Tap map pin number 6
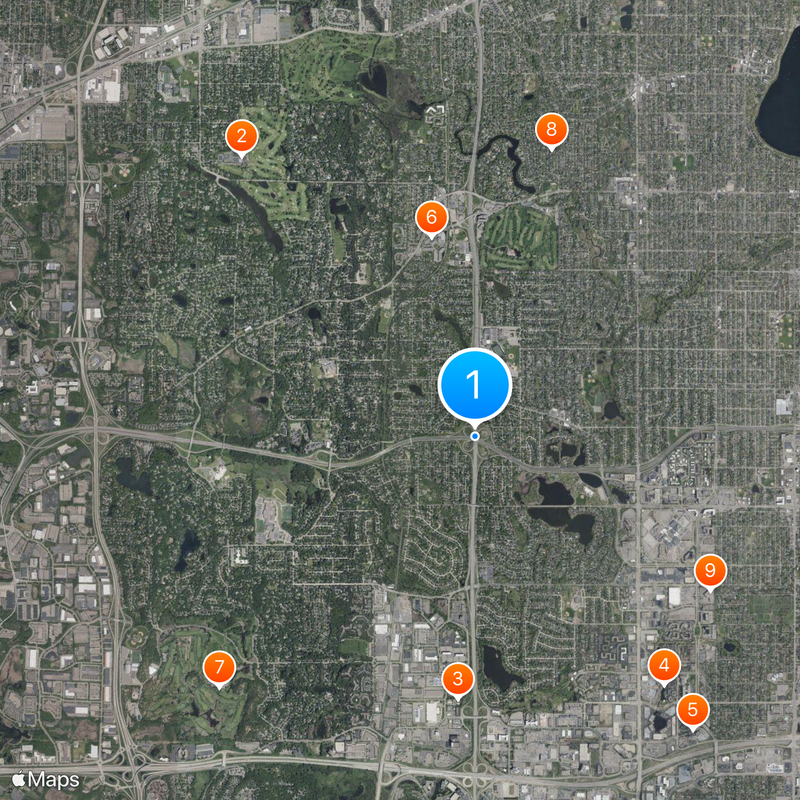The height and width of the screenshot is (800, 800). click(x=432, y=216)
